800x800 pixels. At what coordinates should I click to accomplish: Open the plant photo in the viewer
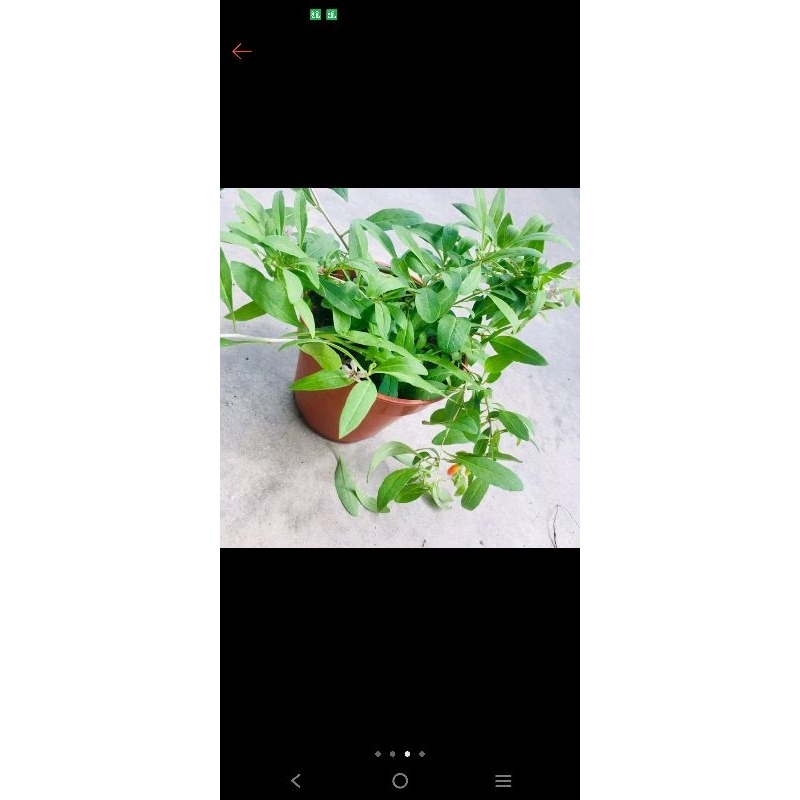point(400,368)
